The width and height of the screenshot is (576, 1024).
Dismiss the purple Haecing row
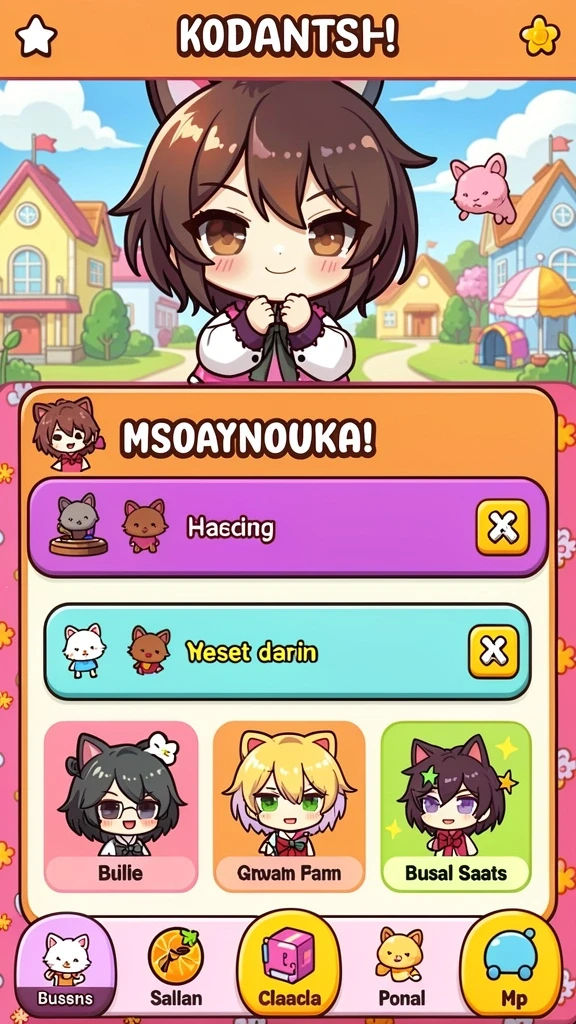click(502, 527)
